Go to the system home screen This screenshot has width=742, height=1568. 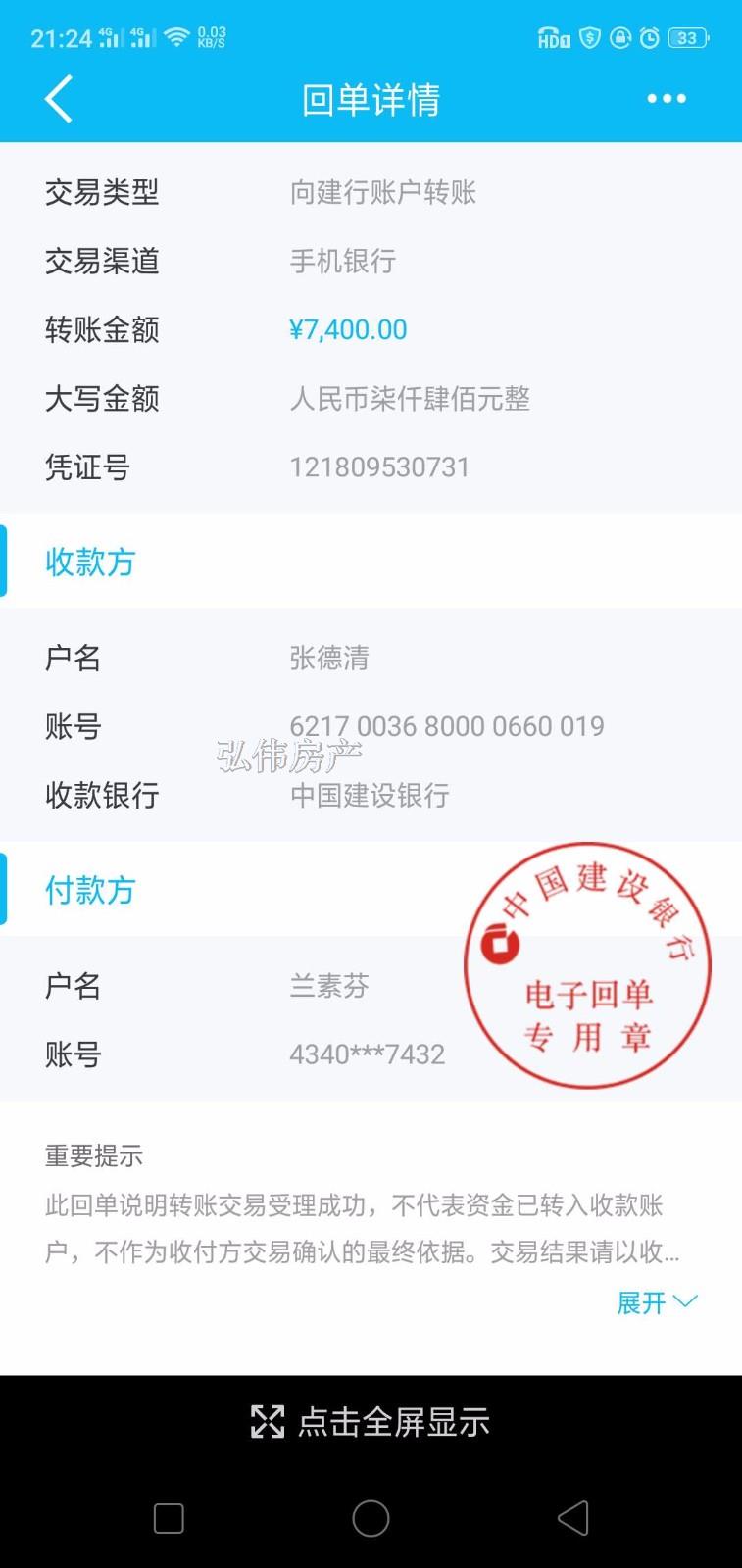pos(371,1518)
